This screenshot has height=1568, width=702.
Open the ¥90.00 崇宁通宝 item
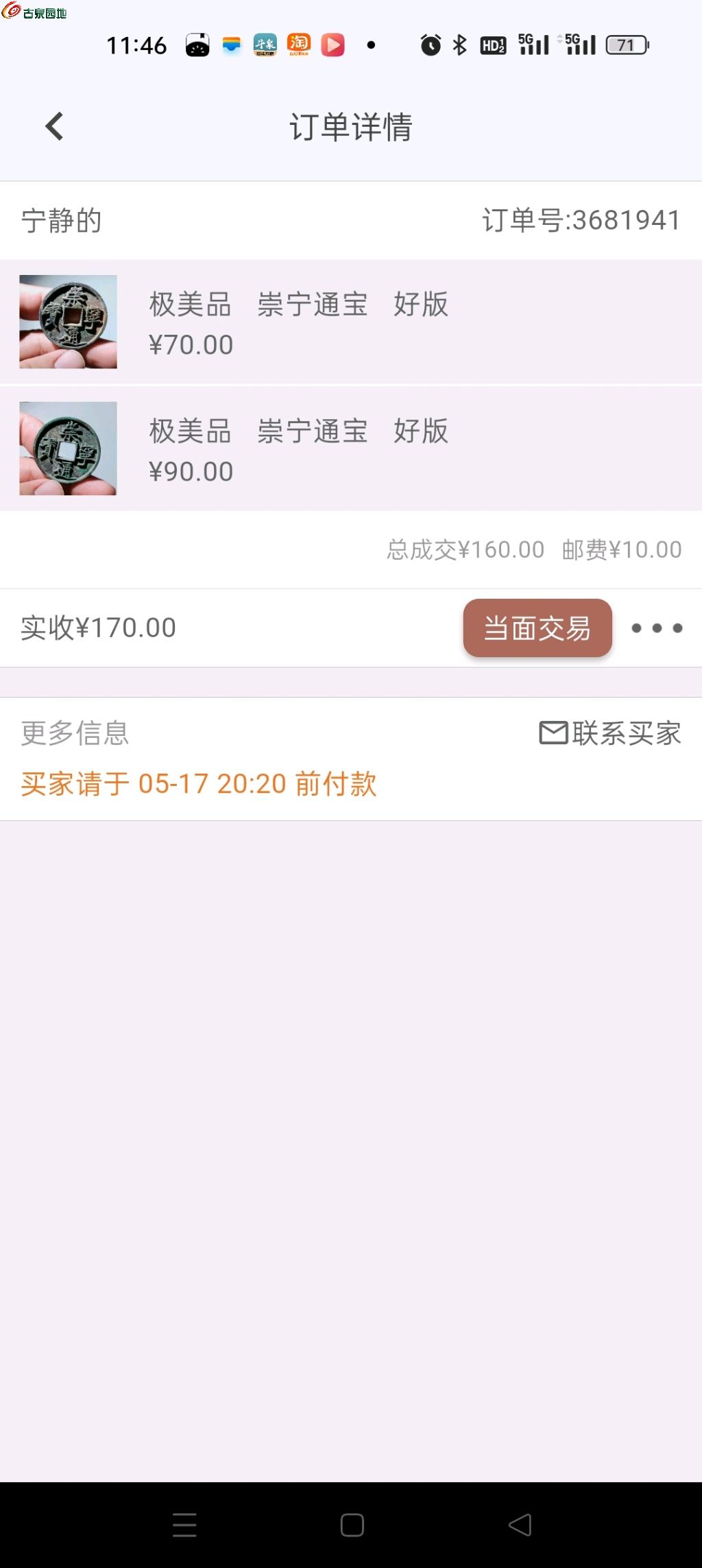point(351,449)
